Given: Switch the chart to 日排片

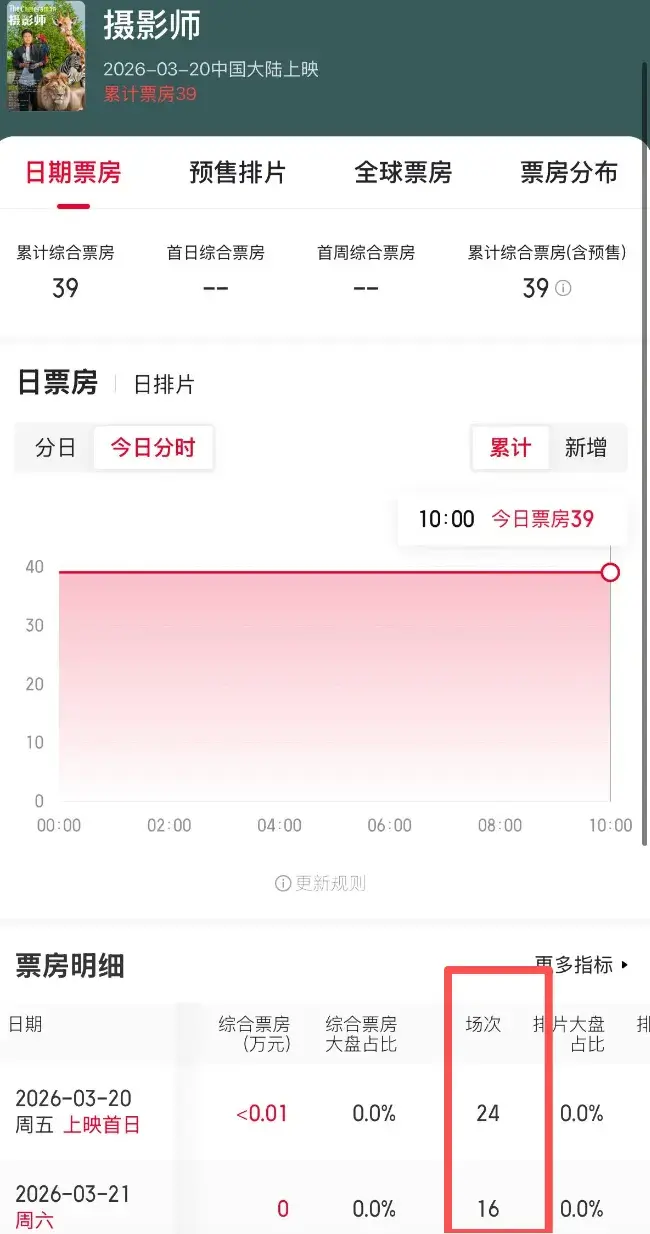Looking at the screenshot, I should [164, 384].
